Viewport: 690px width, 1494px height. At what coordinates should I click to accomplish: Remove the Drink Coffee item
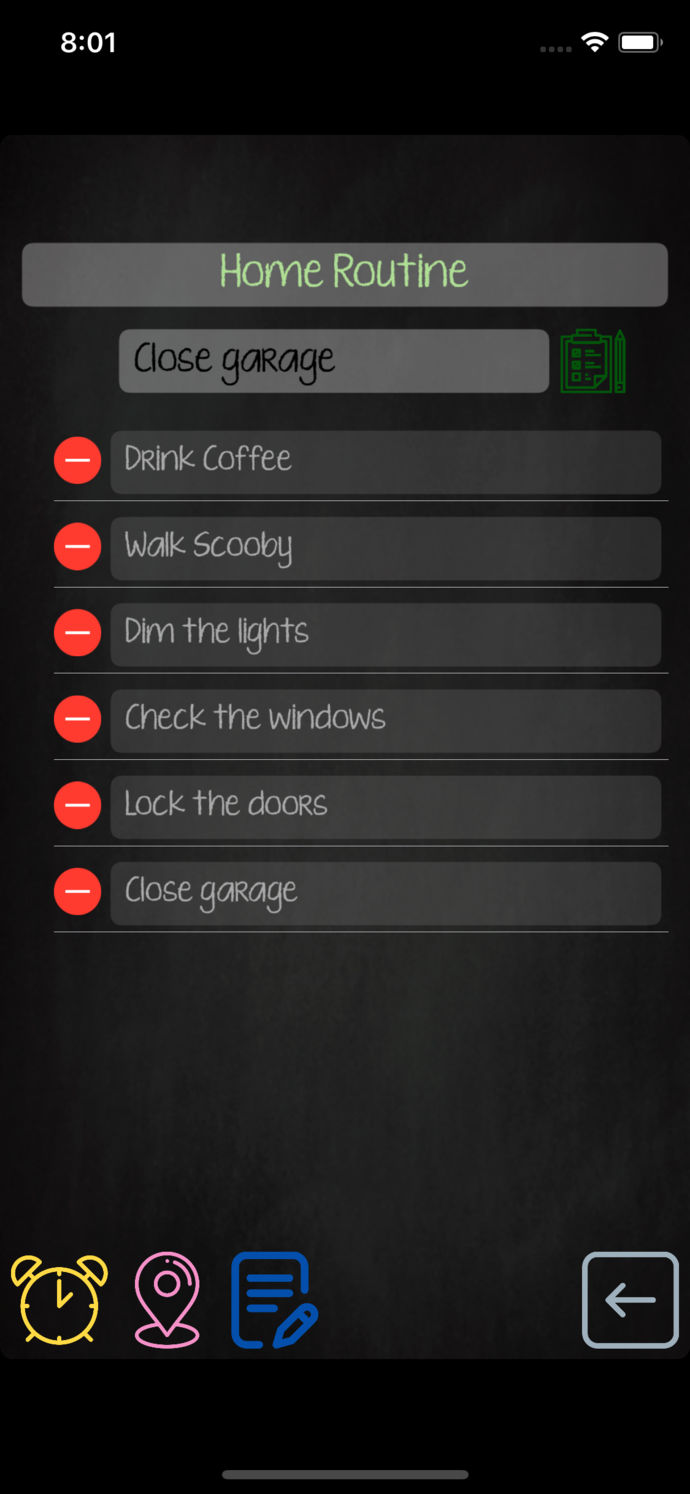click(77, 461)
